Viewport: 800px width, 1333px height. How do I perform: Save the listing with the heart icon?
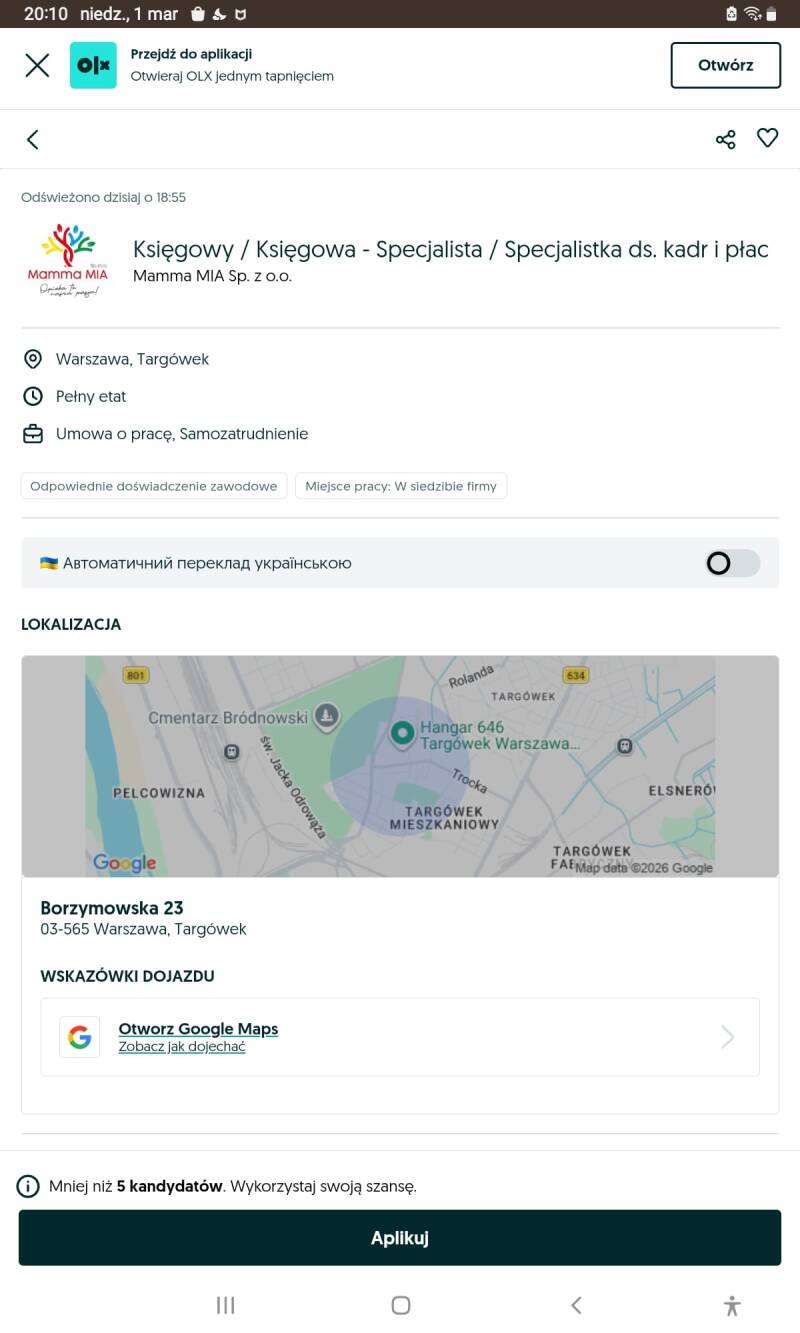(x=767, y=139)
